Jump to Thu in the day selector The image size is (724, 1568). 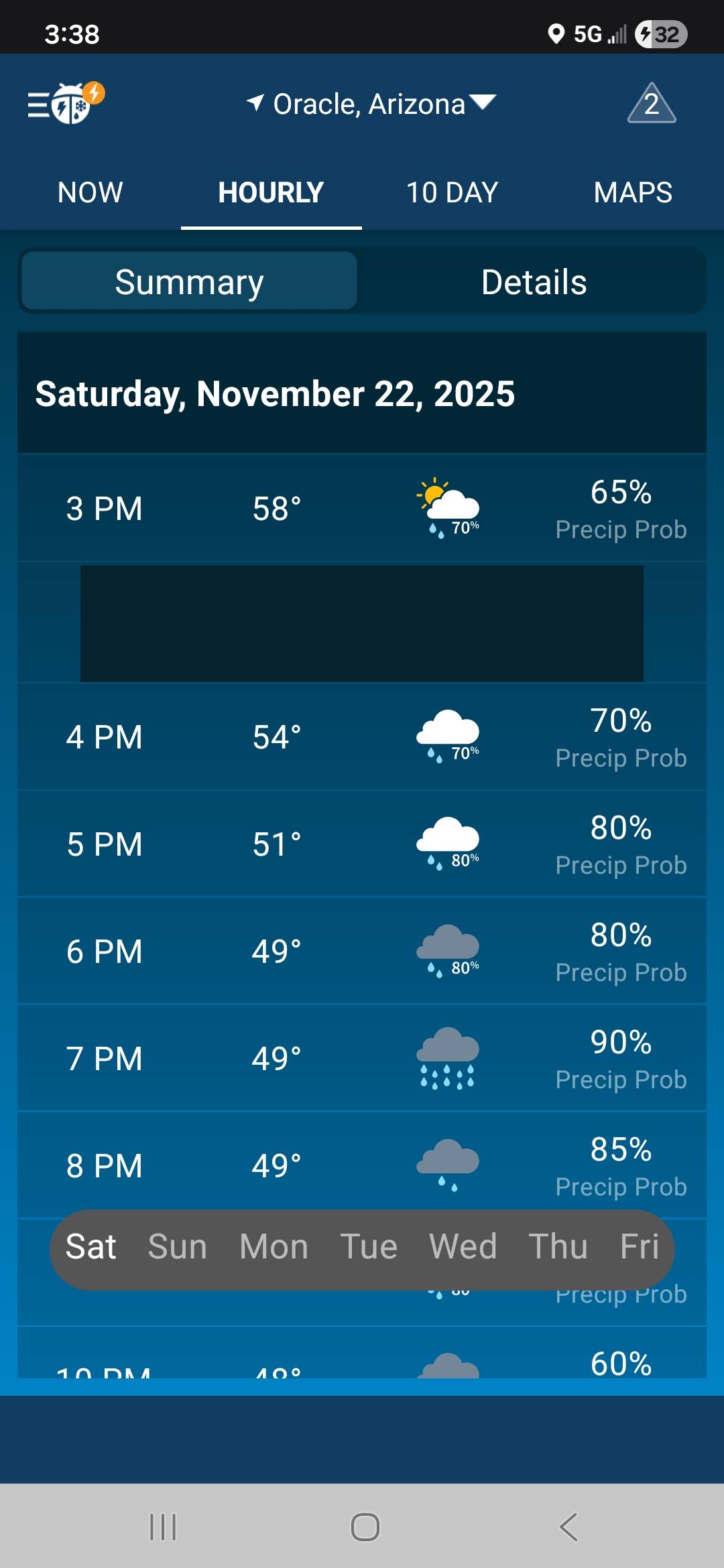coord(558,1247)
